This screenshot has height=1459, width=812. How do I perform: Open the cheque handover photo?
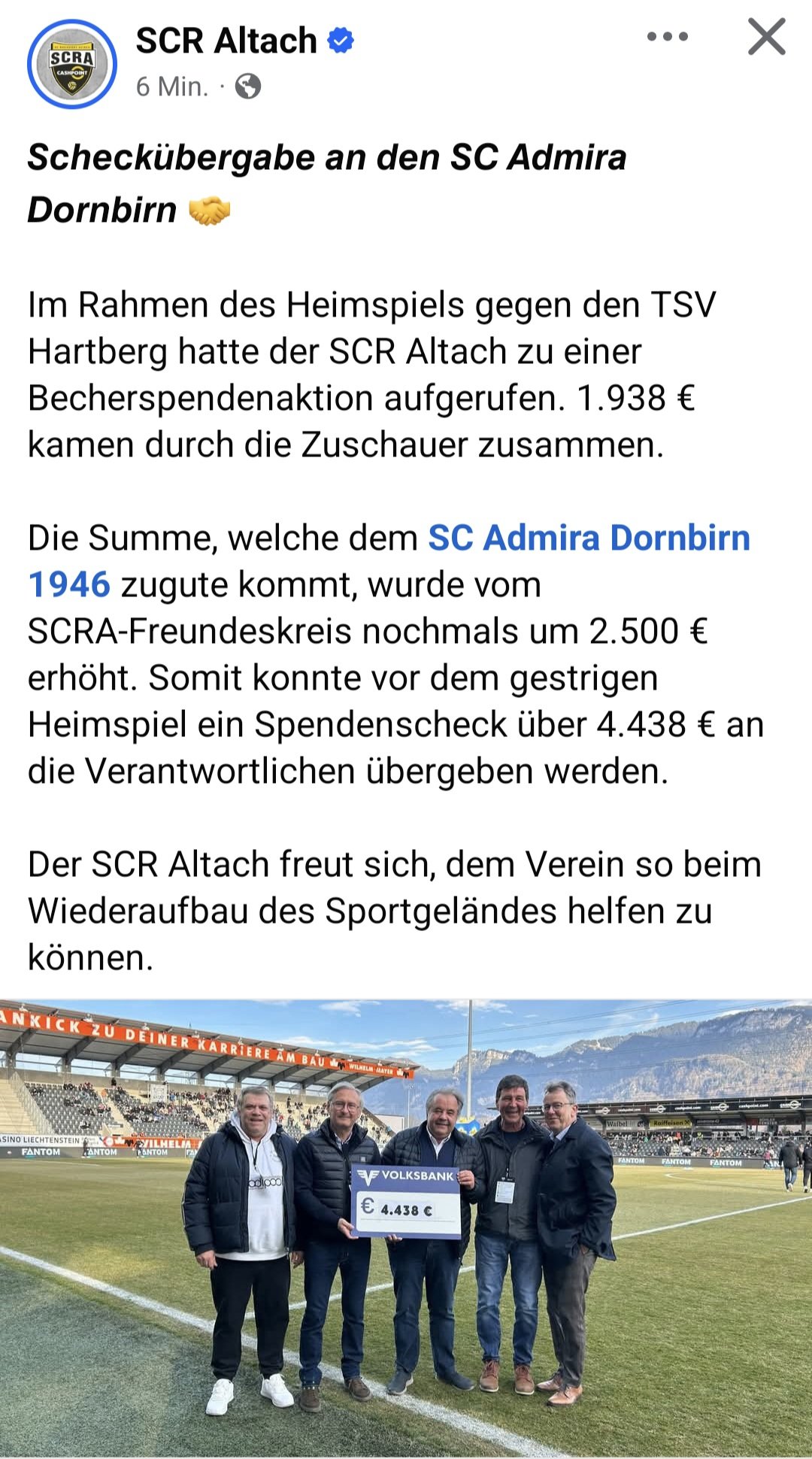point(406,1229)
